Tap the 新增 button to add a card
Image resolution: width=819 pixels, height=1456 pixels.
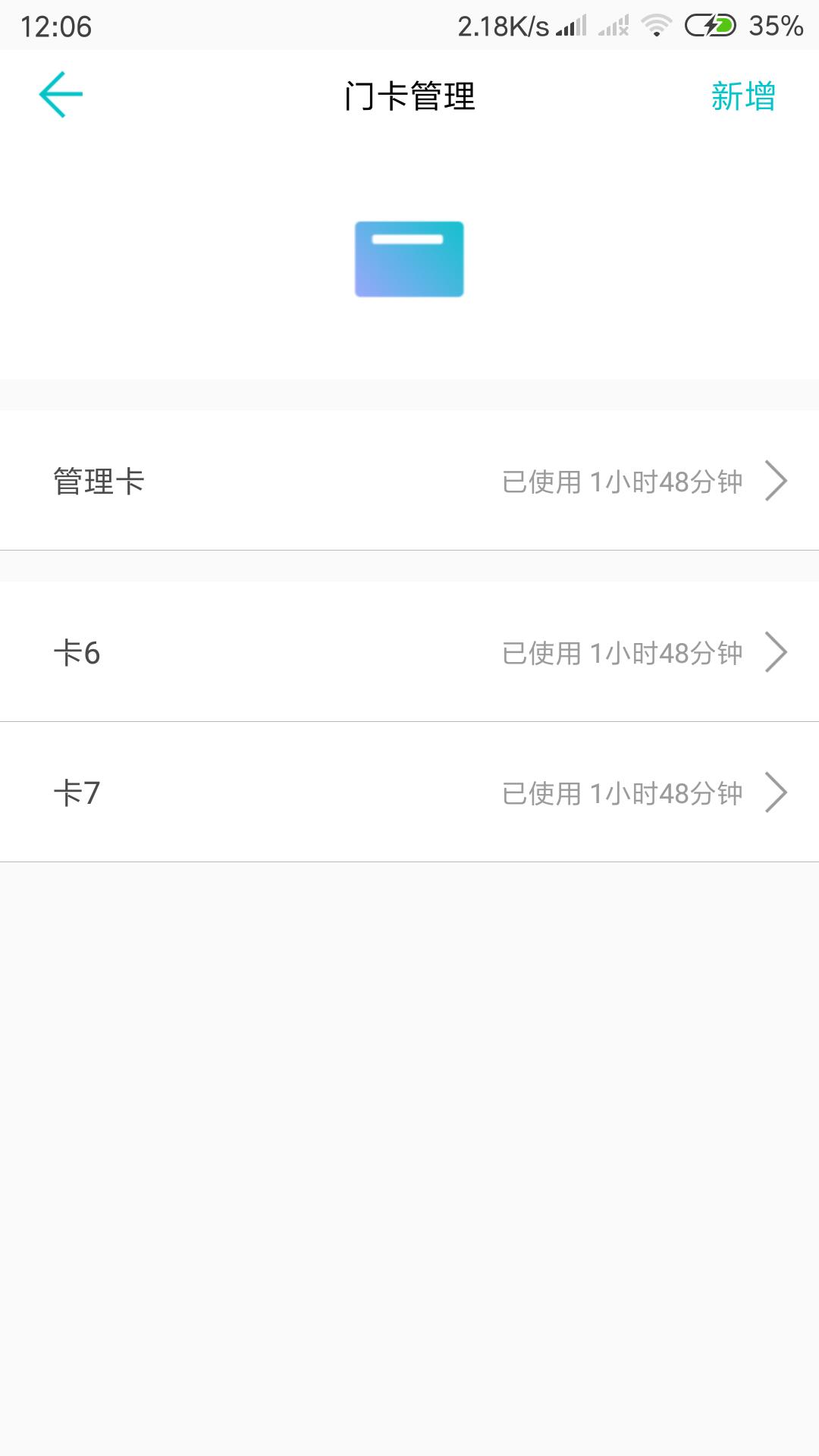click(x=743, y=96)
